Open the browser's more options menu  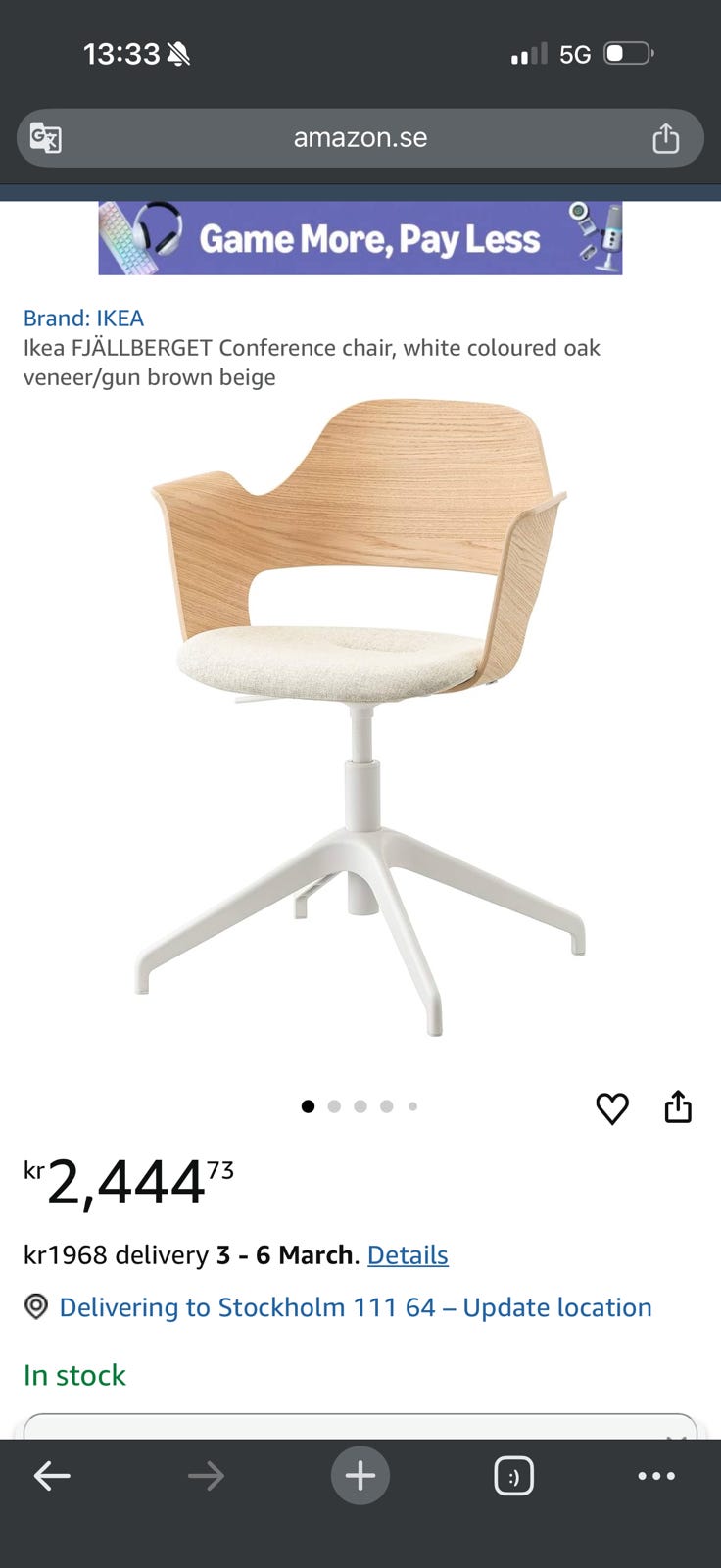pyautogui.click(x=656, y=1476)
